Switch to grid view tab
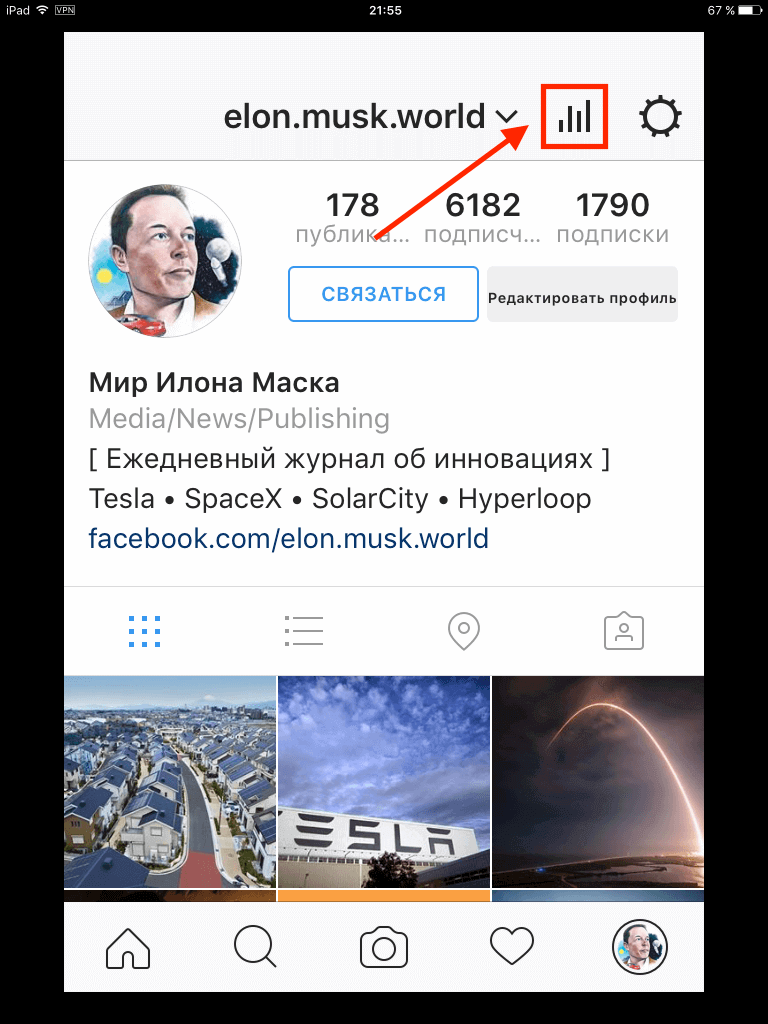Viewport: 768px width, 1024px height. point(145,631)
